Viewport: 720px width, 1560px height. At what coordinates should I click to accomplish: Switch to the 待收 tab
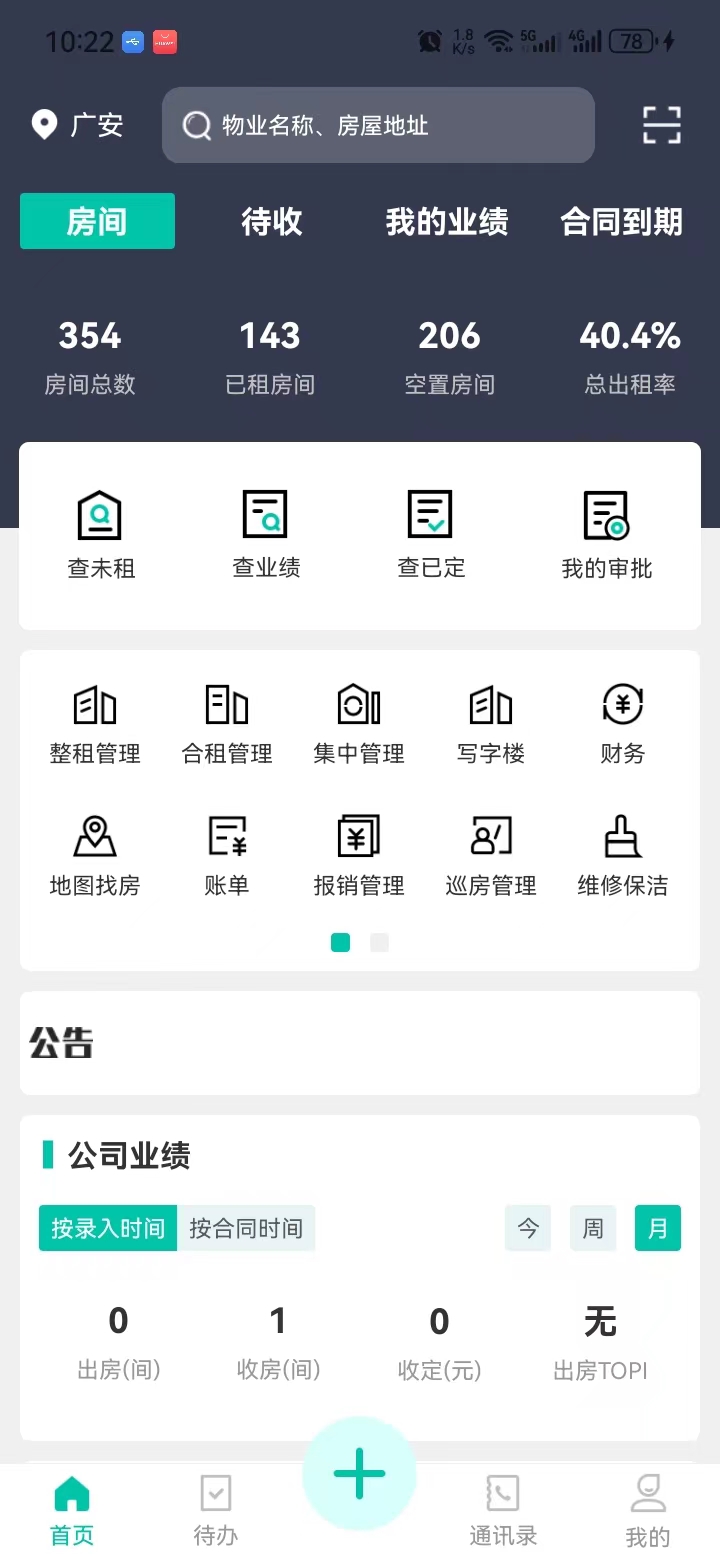pyautogui.click(x=271, y=222)
